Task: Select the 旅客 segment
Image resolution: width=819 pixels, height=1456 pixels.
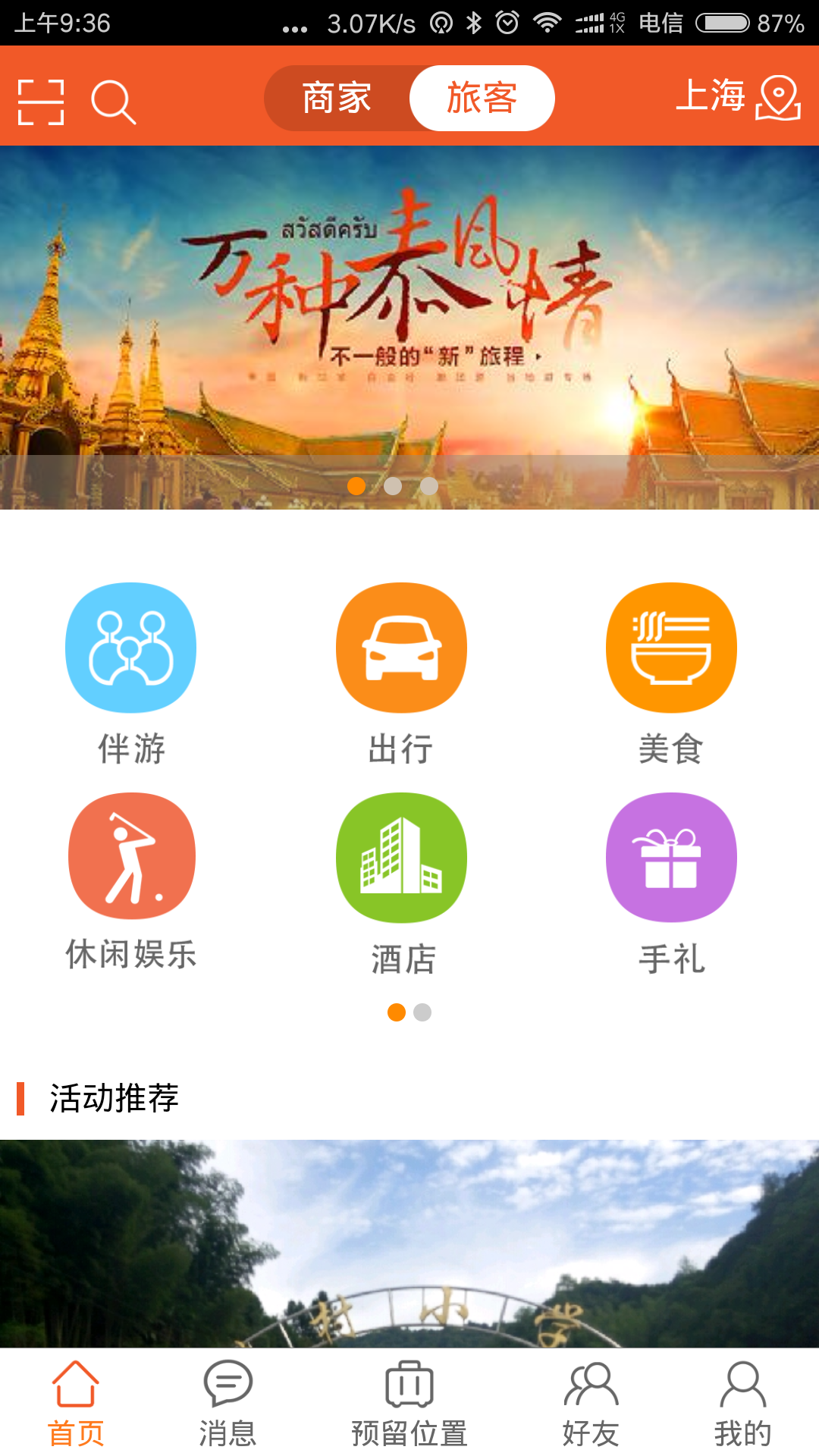Action: pyautogui.click(x=482, y=99)
